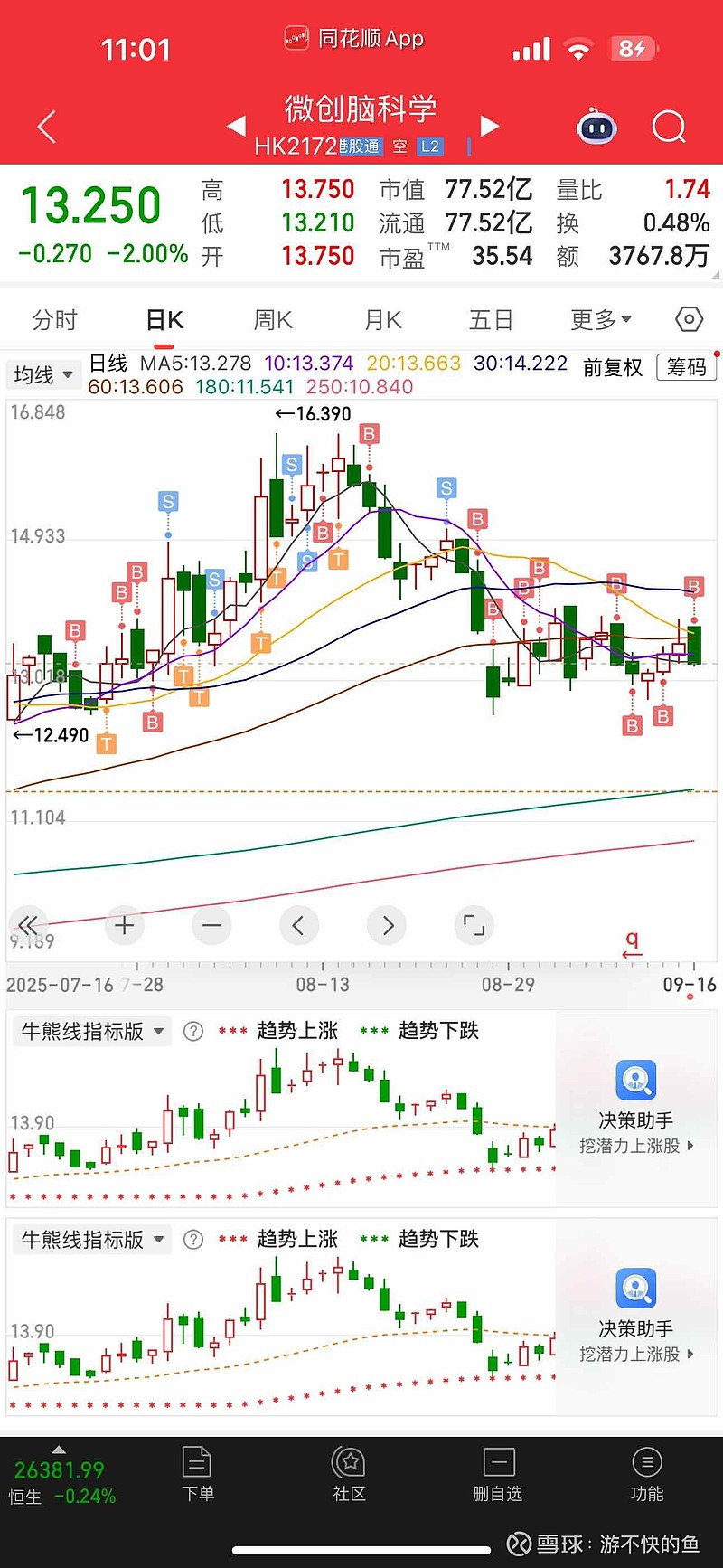Switch to the previous stock
Viewport: 723px width, 1568px height.
pyautogui.click(x=236, y=126)
